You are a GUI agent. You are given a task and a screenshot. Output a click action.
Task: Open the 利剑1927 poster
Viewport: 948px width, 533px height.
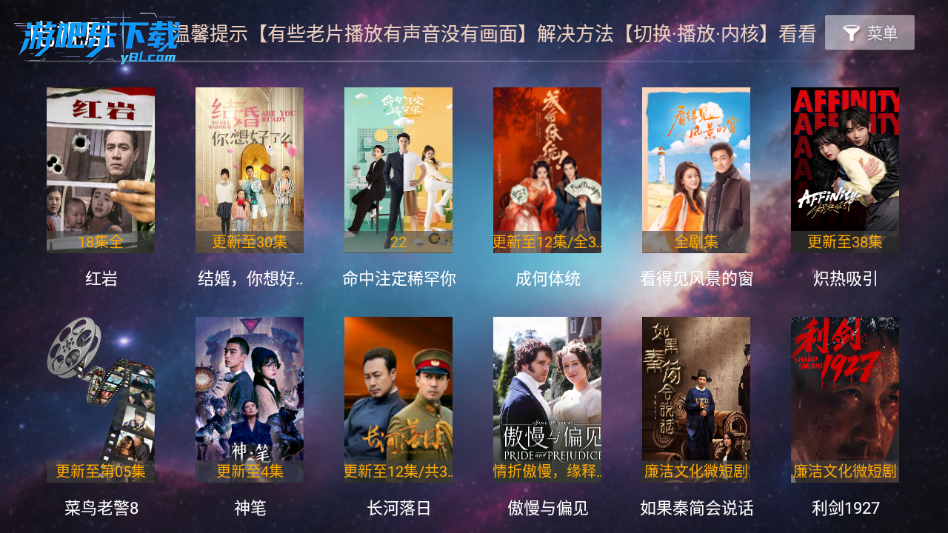[x=845, y=400]
